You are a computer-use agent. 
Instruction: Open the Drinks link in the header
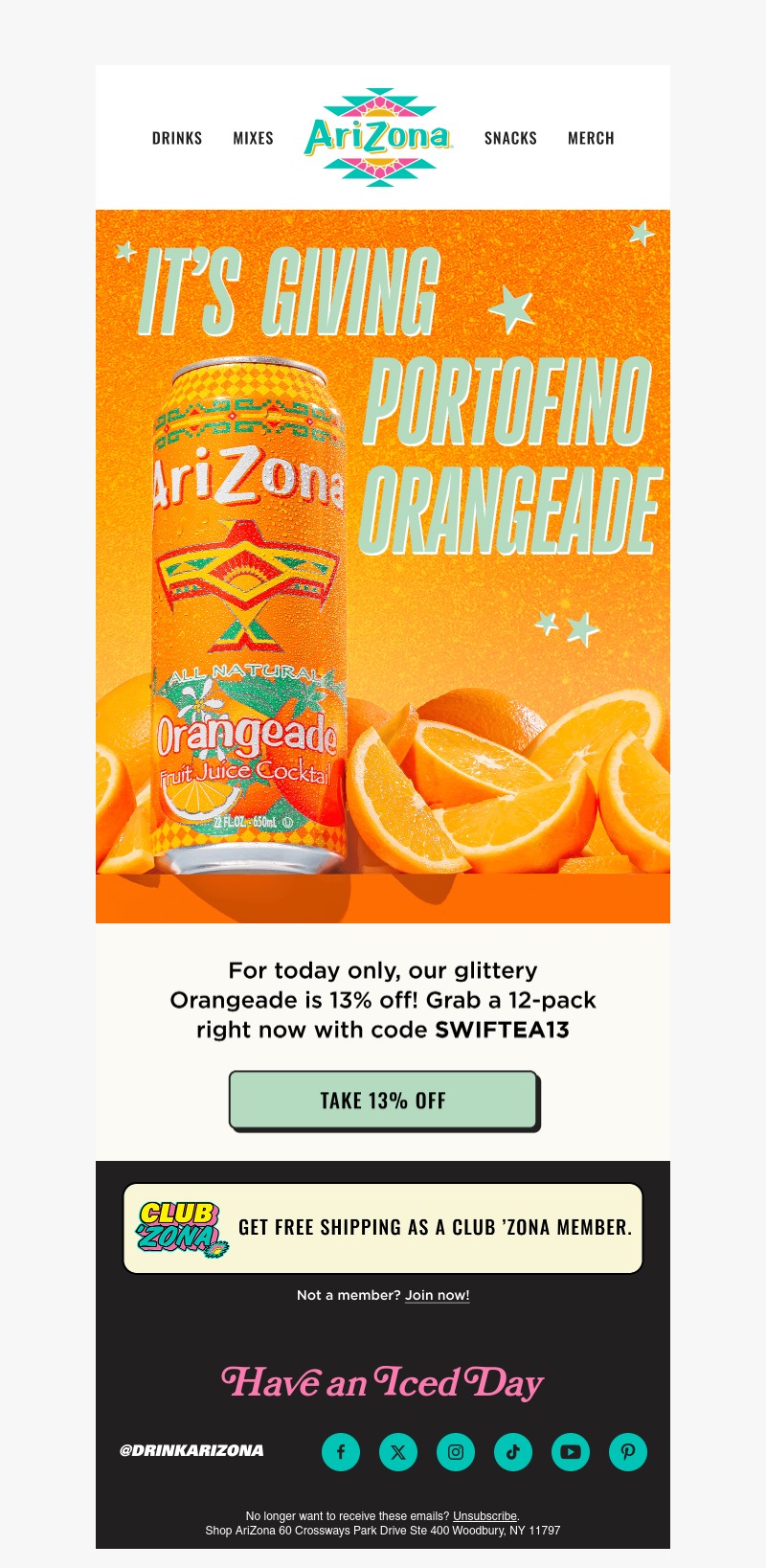point(177,138)
